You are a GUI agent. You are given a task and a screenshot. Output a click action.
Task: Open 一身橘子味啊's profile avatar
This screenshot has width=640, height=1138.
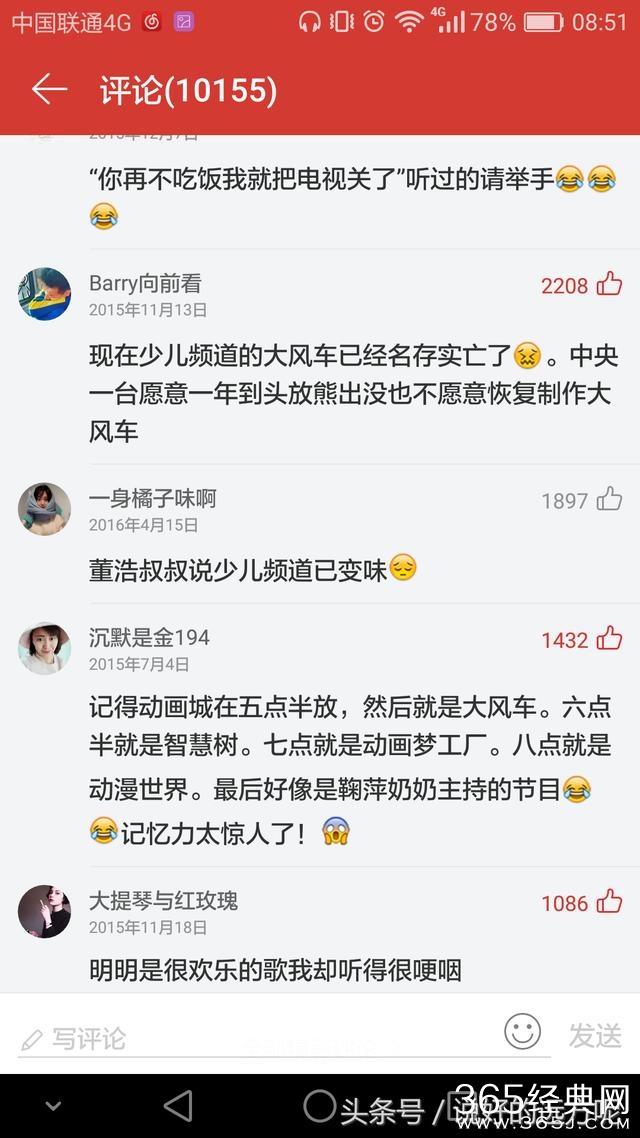point(44,509)
